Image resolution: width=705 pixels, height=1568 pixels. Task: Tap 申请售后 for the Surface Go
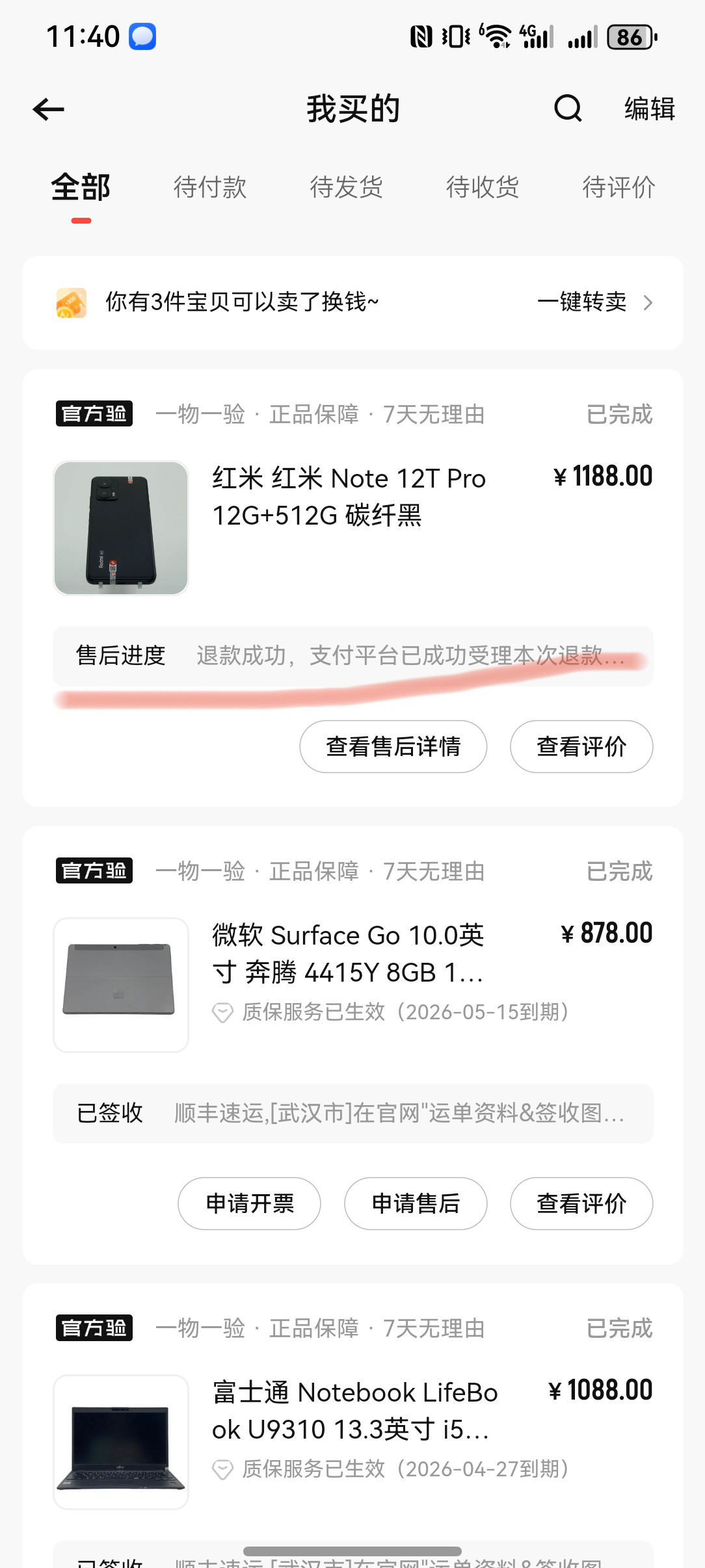415,1203
